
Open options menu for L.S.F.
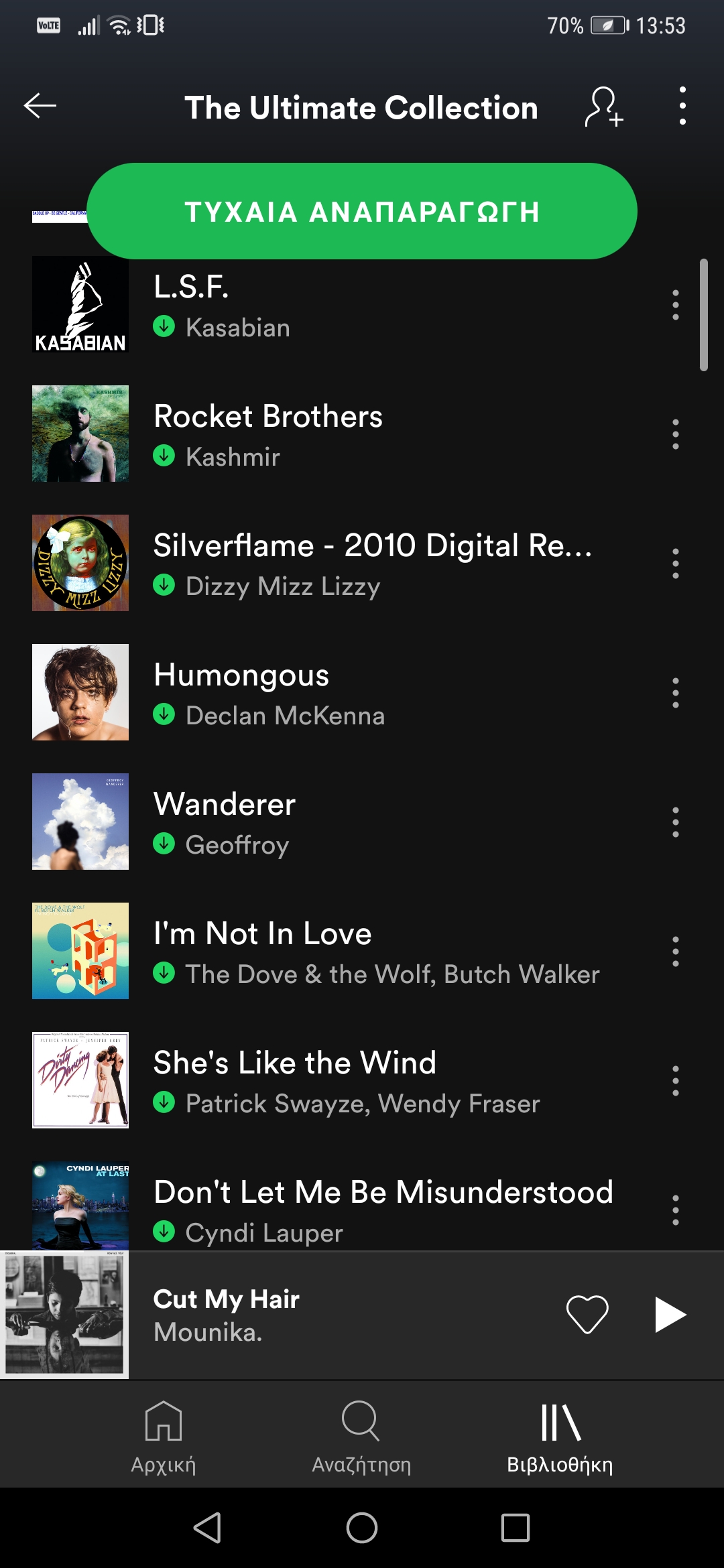(x=674, y=304)
